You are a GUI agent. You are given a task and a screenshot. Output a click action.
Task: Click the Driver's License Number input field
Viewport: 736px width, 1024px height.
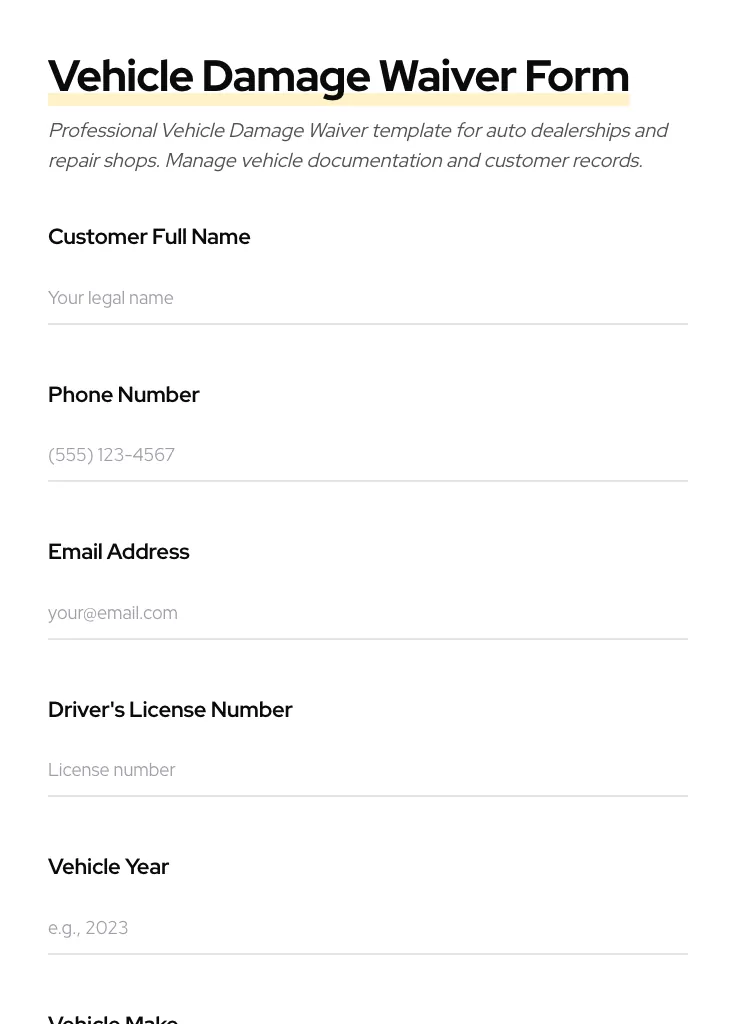pos(368,772)
